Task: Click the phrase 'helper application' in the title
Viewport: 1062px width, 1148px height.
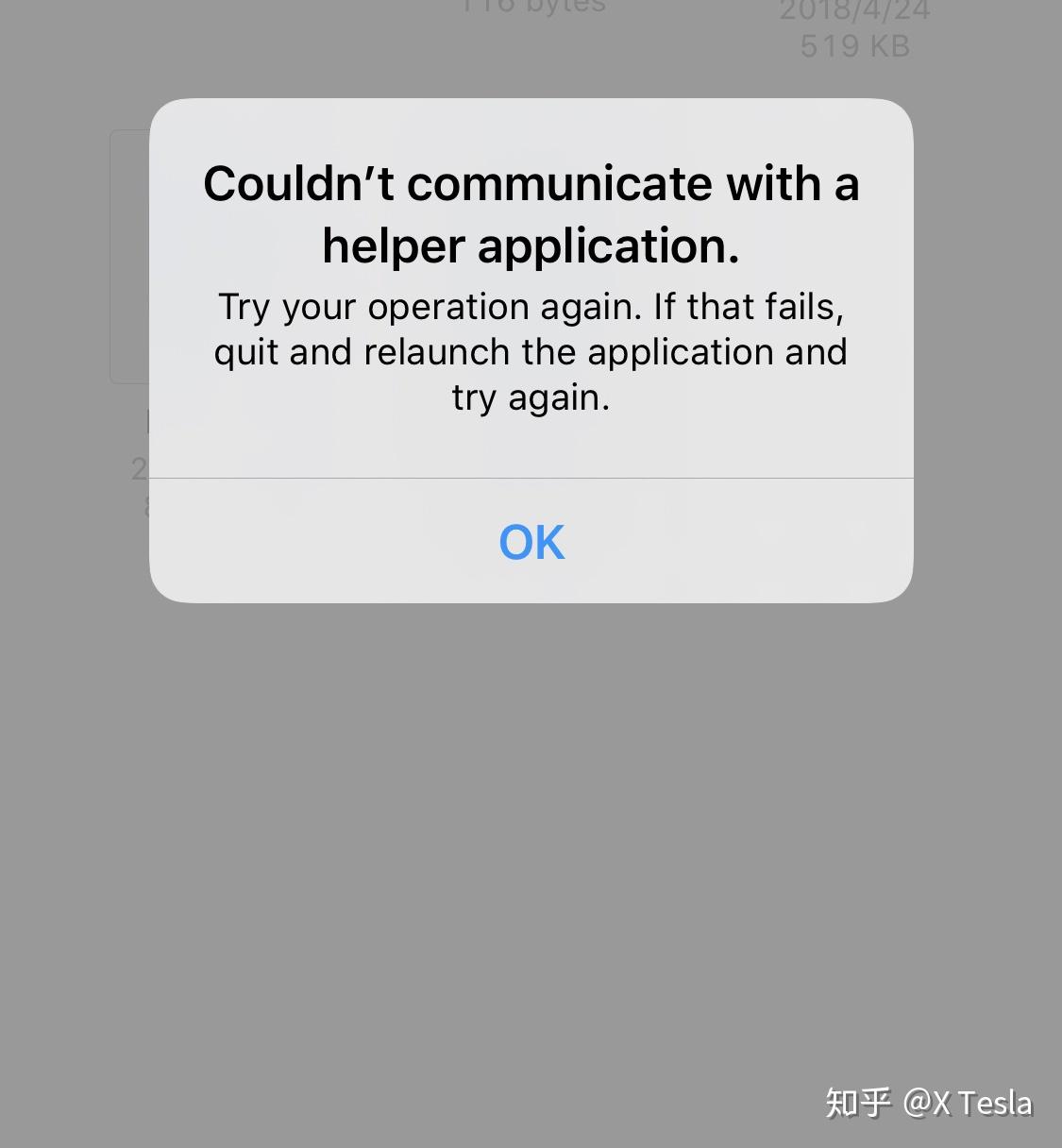Action: point(531,247)
